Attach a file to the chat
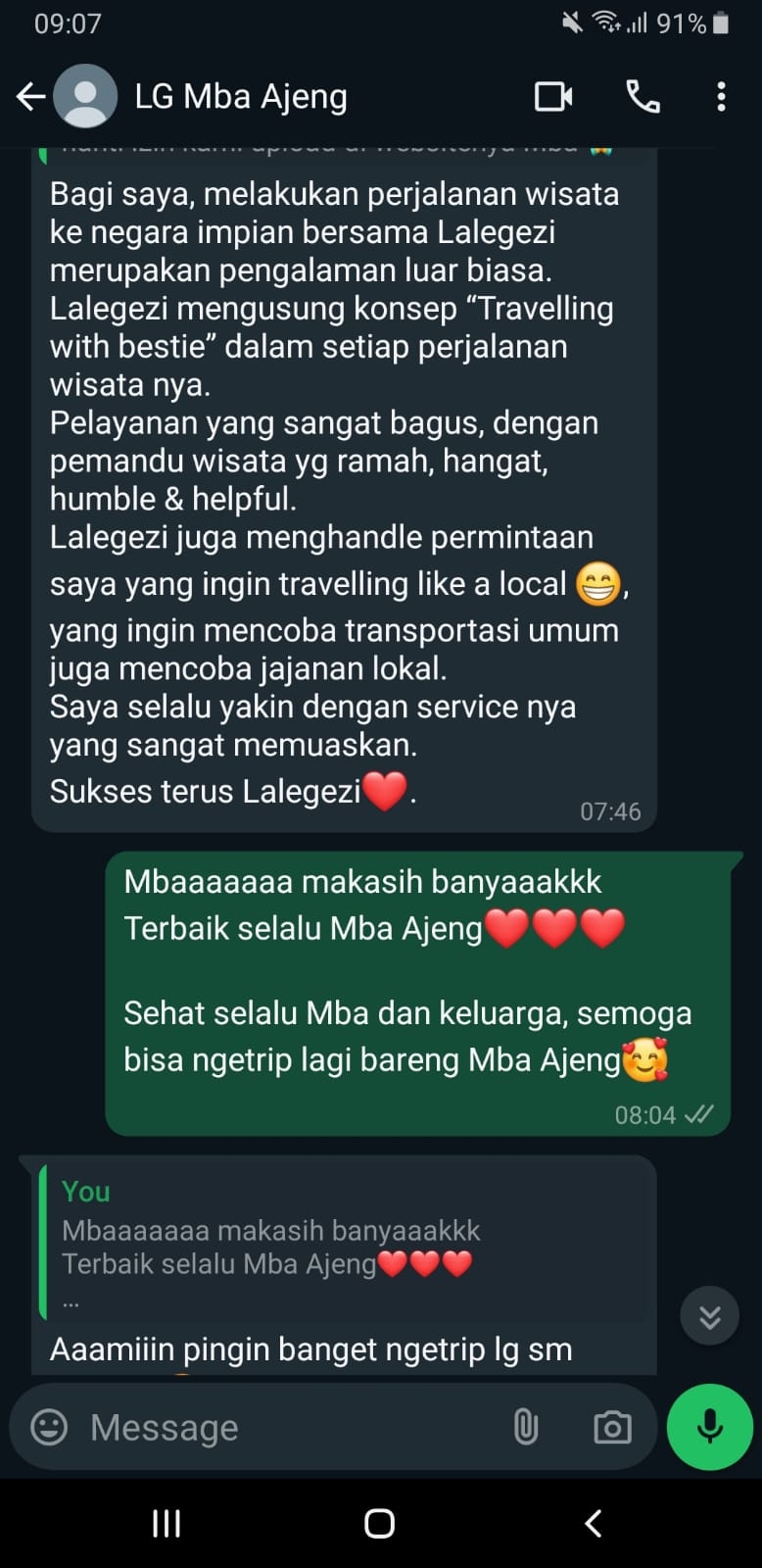 pyautogui.click(x=526, y=1427)
